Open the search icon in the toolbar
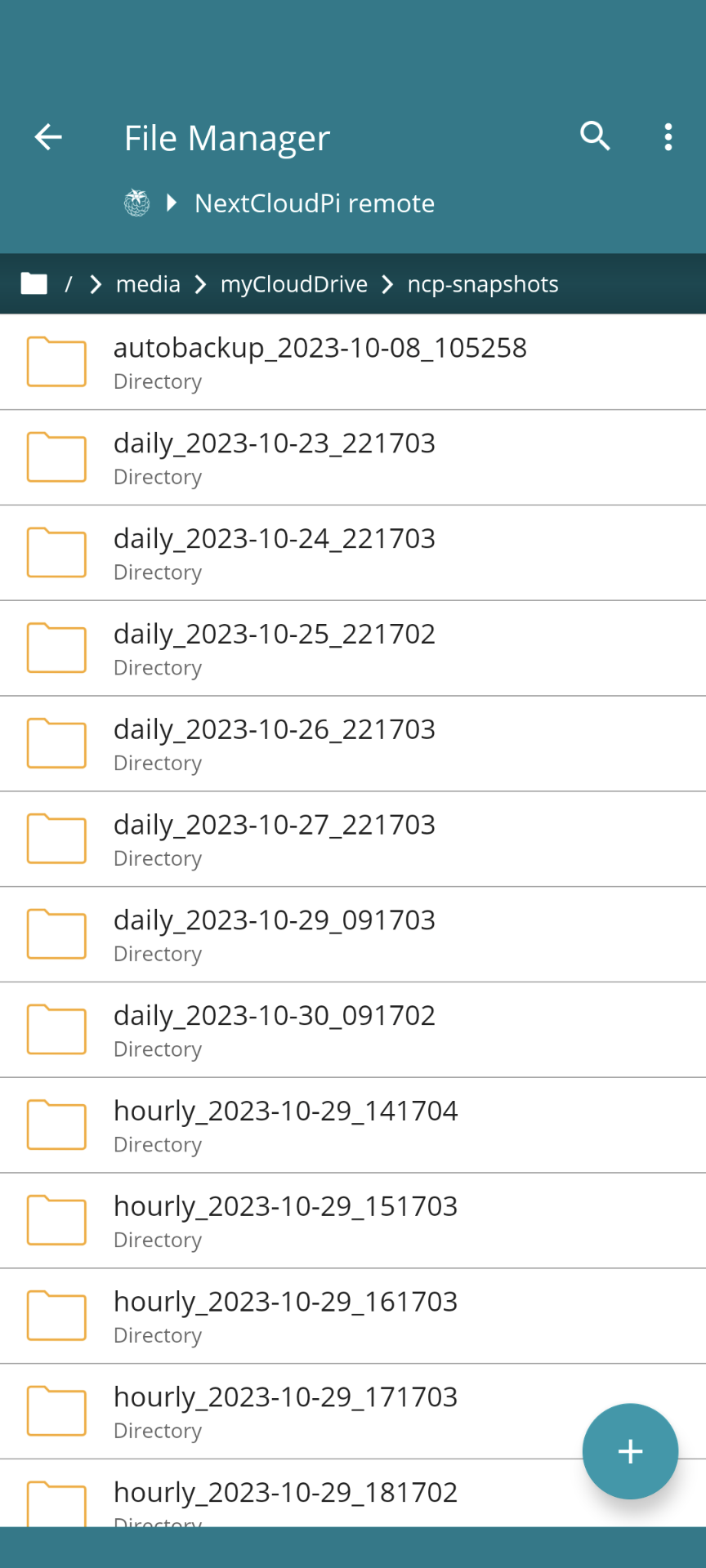The image size is (706, 1568). pyautogui.click(x=594, y=137)
